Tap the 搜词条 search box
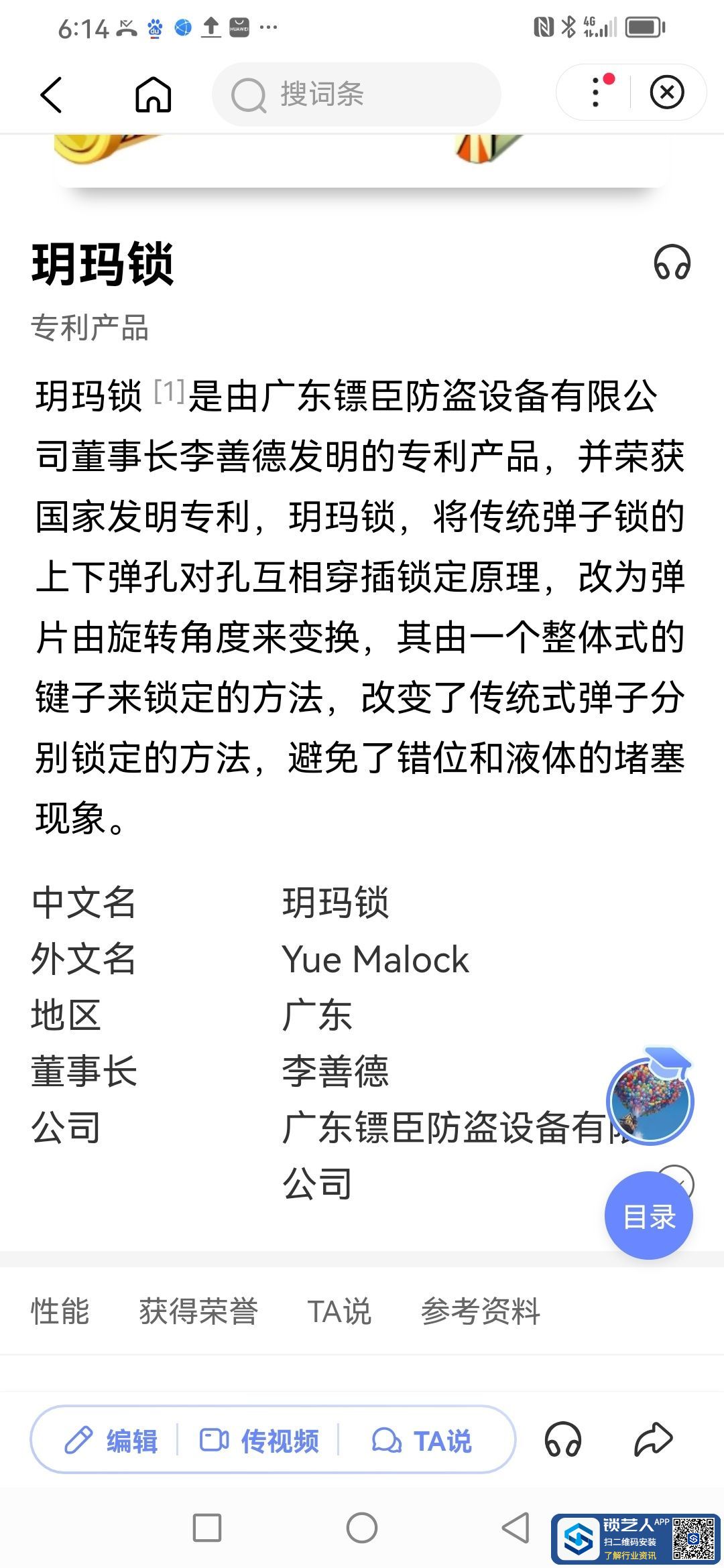This screenshot has height=1568, width=724. tap(357, 94)
